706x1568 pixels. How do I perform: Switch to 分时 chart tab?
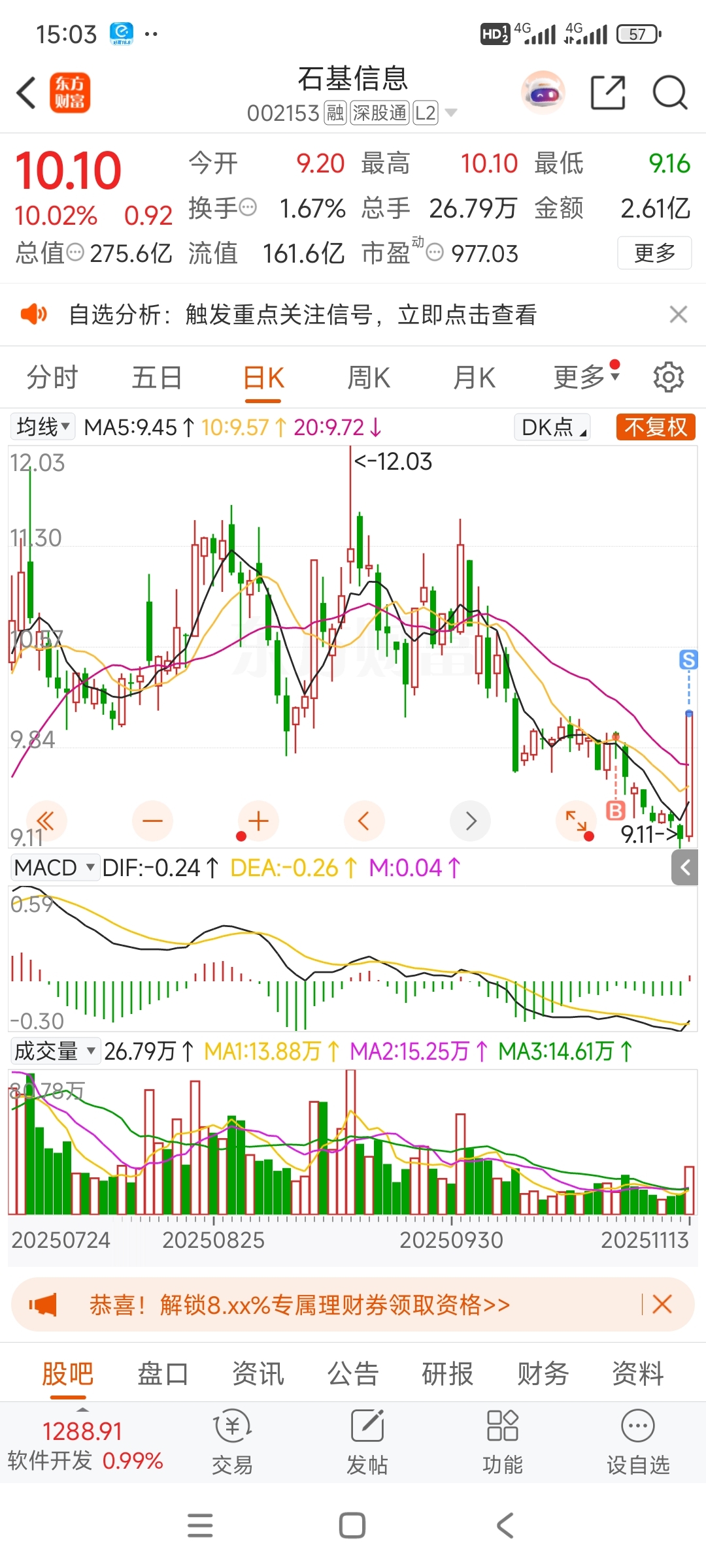click(x=52, y=378)
